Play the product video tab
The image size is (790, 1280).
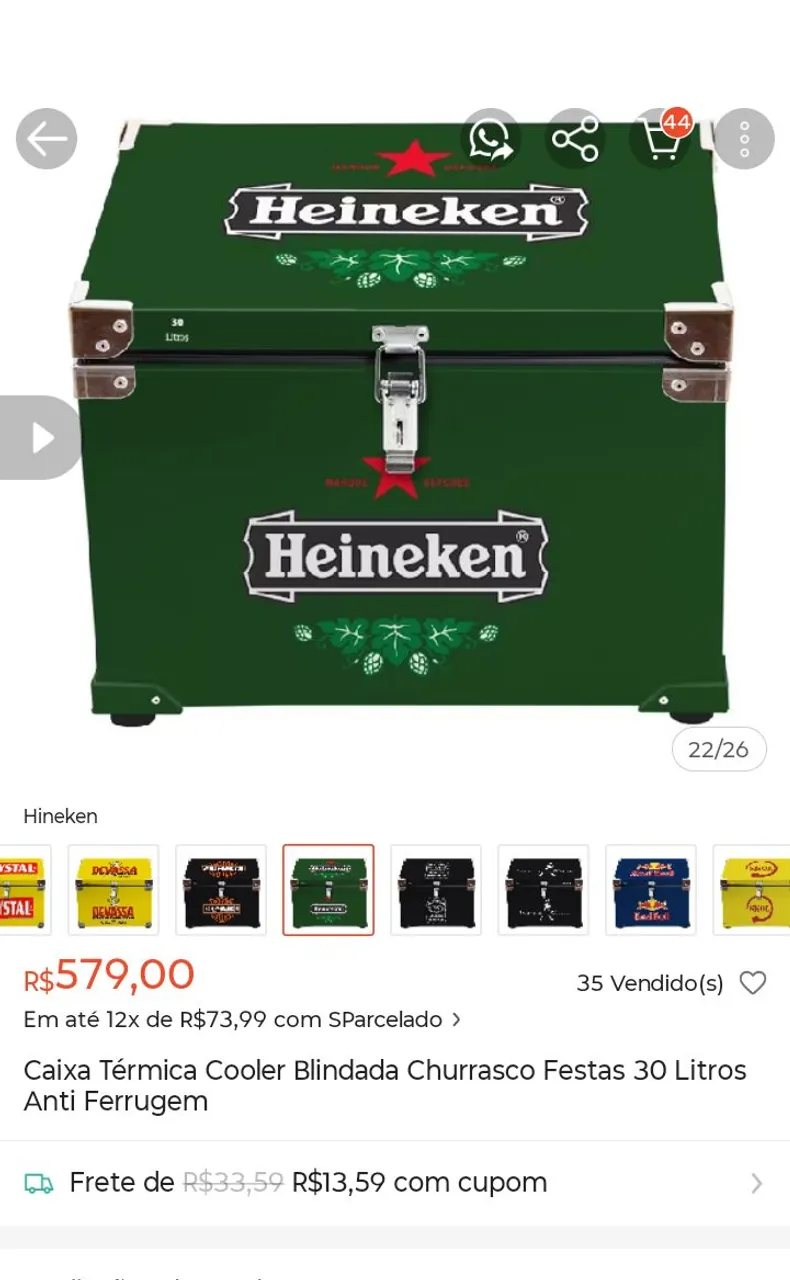tap(40, 438)
